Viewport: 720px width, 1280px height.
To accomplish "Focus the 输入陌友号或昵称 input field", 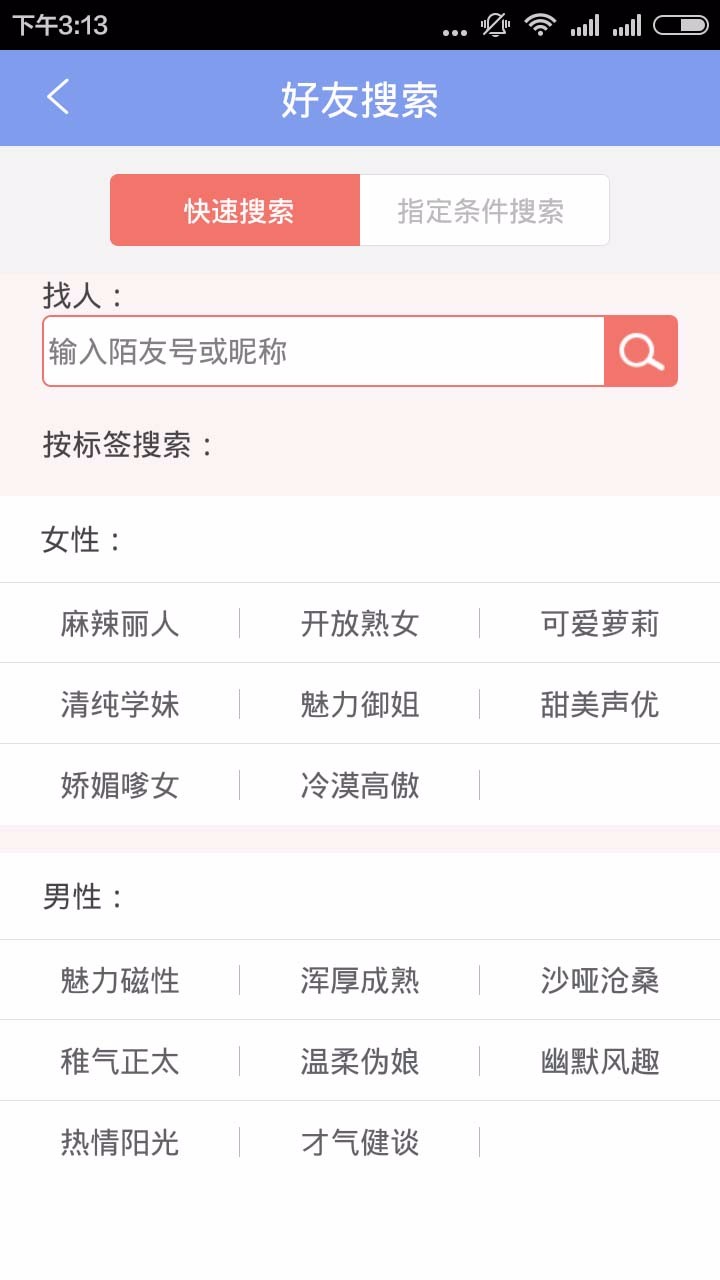I will pos(323,351).
